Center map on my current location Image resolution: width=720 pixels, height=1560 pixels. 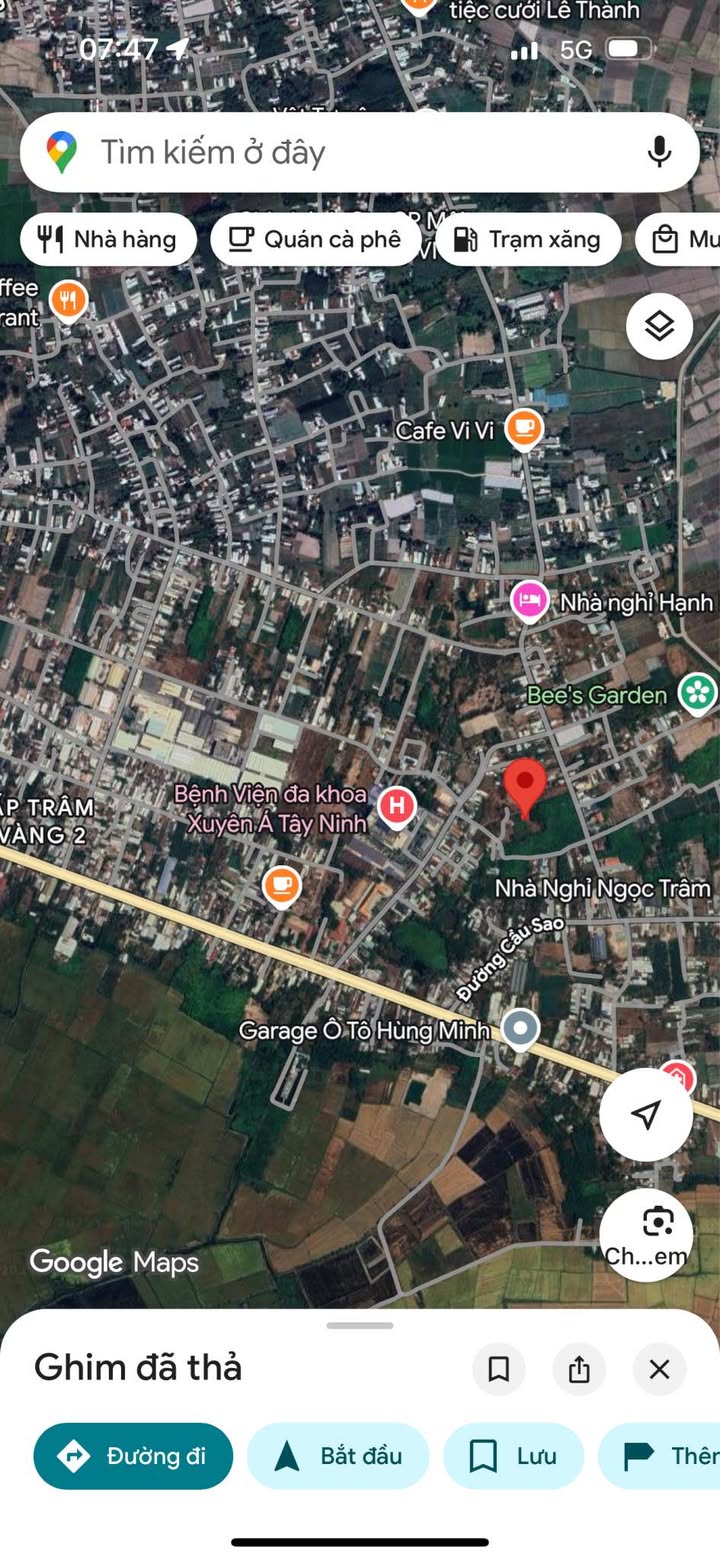(646, 1114)
